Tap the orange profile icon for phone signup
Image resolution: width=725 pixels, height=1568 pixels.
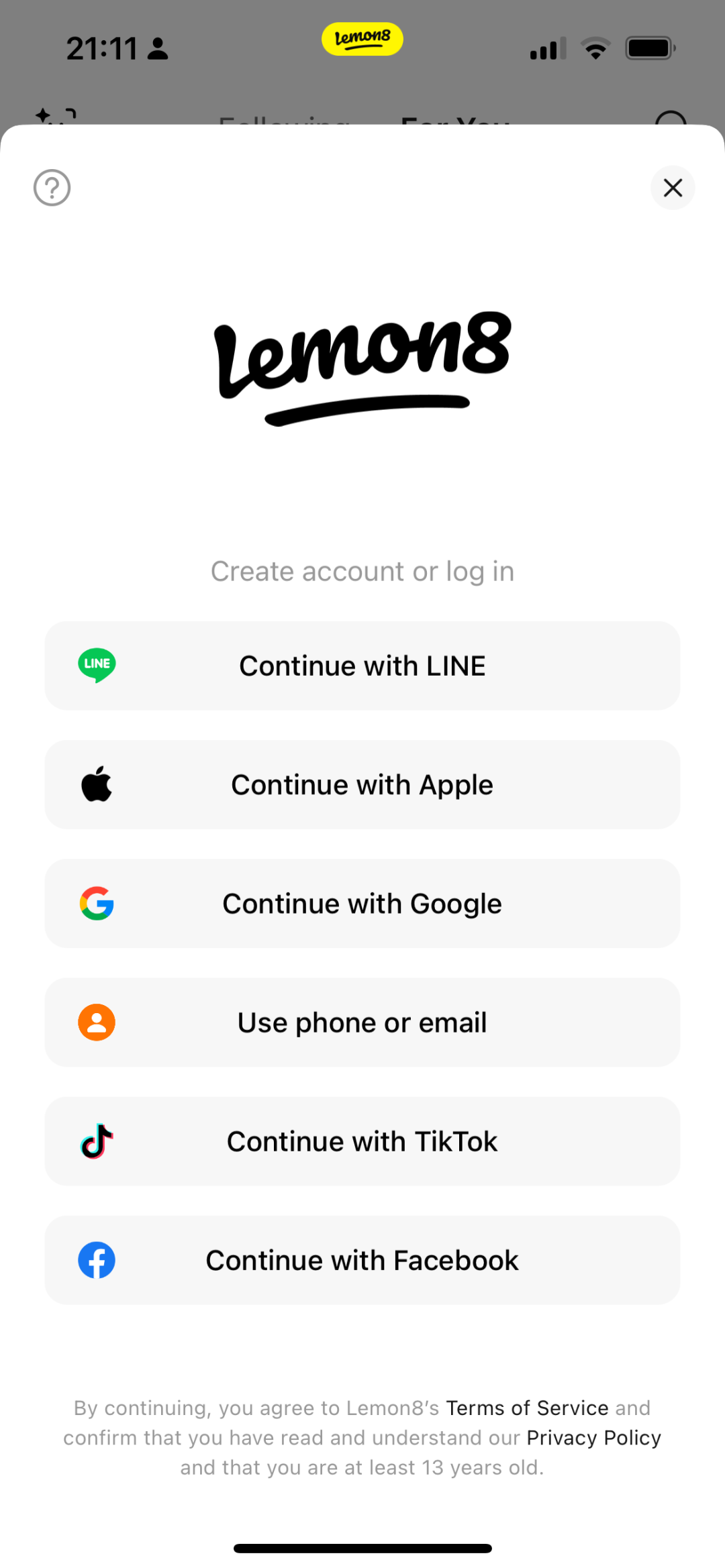coord(97,1022)
